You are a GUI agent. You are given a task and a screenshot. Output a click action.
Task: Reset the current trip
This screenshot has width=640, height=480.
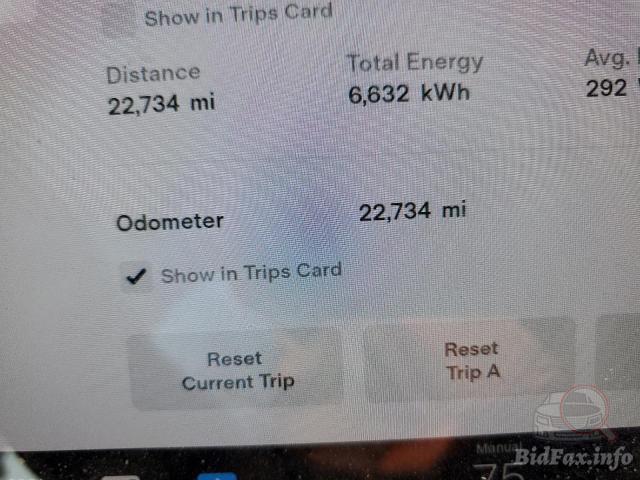236,369
